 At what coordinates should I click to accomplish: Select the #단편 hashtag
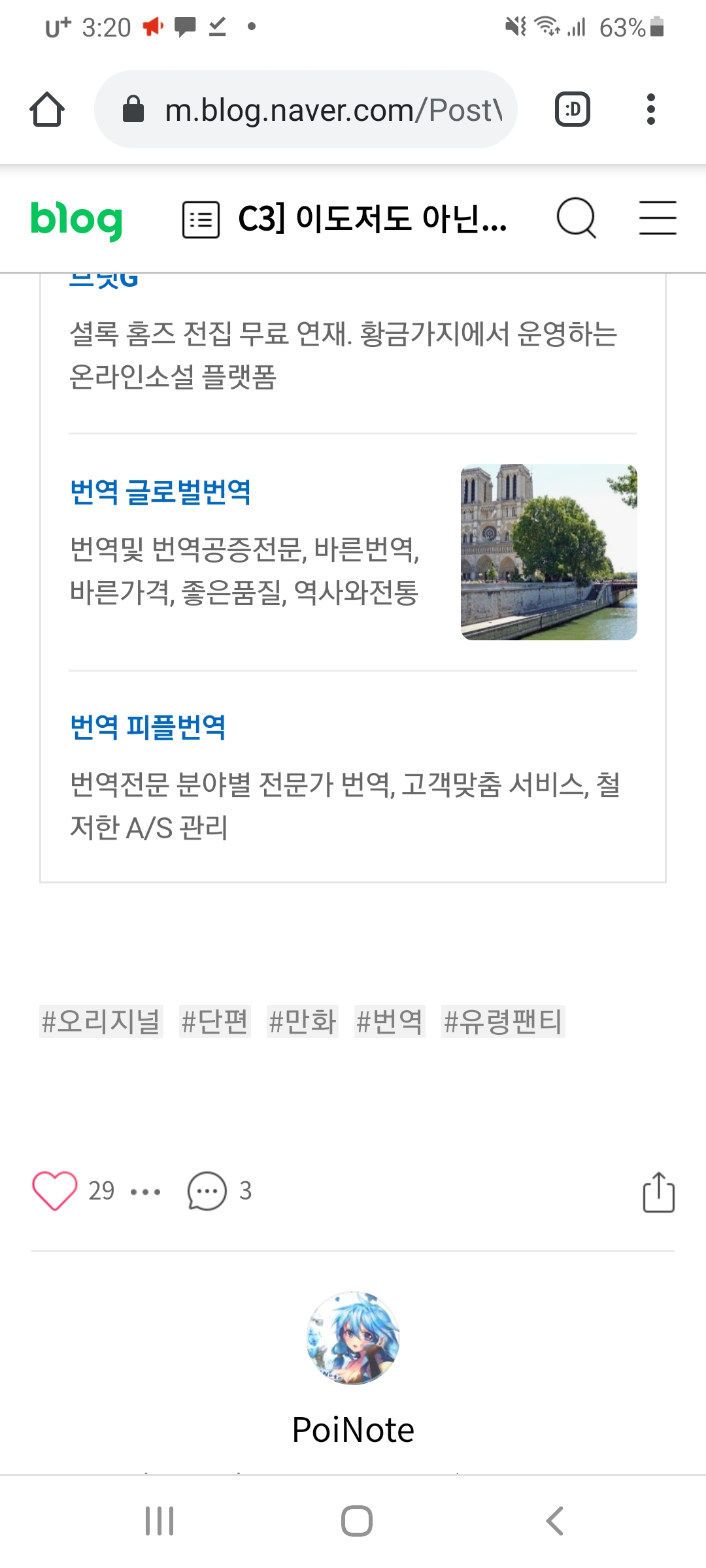click(x=215, y=1021)
